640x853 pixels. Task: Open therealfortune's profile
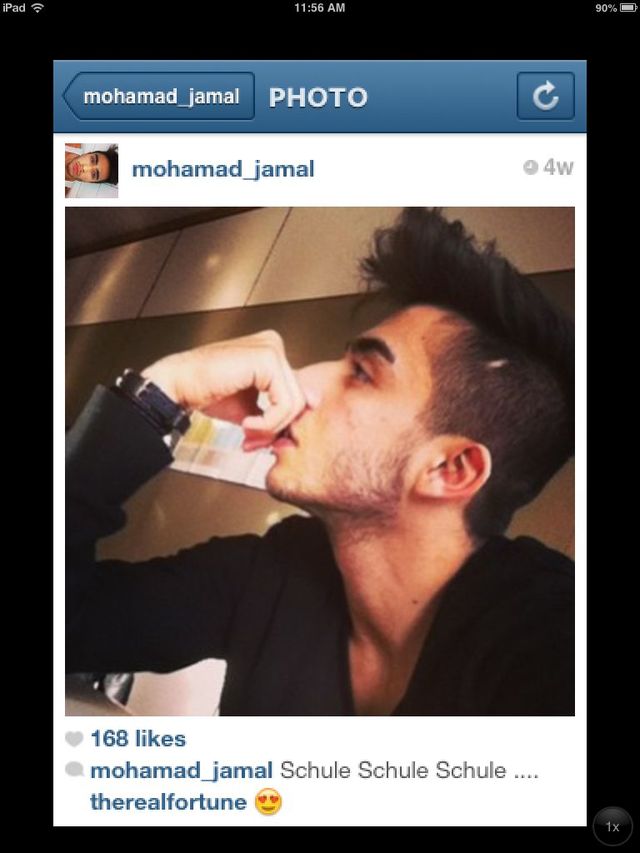168,802
